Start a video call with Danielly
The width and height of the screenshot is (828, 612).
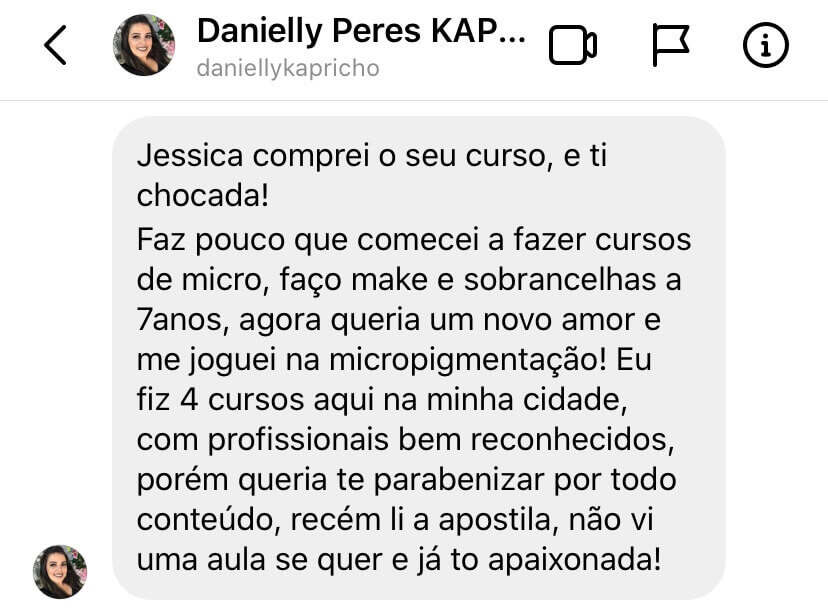pyautogui.click(x=573, y=46)
